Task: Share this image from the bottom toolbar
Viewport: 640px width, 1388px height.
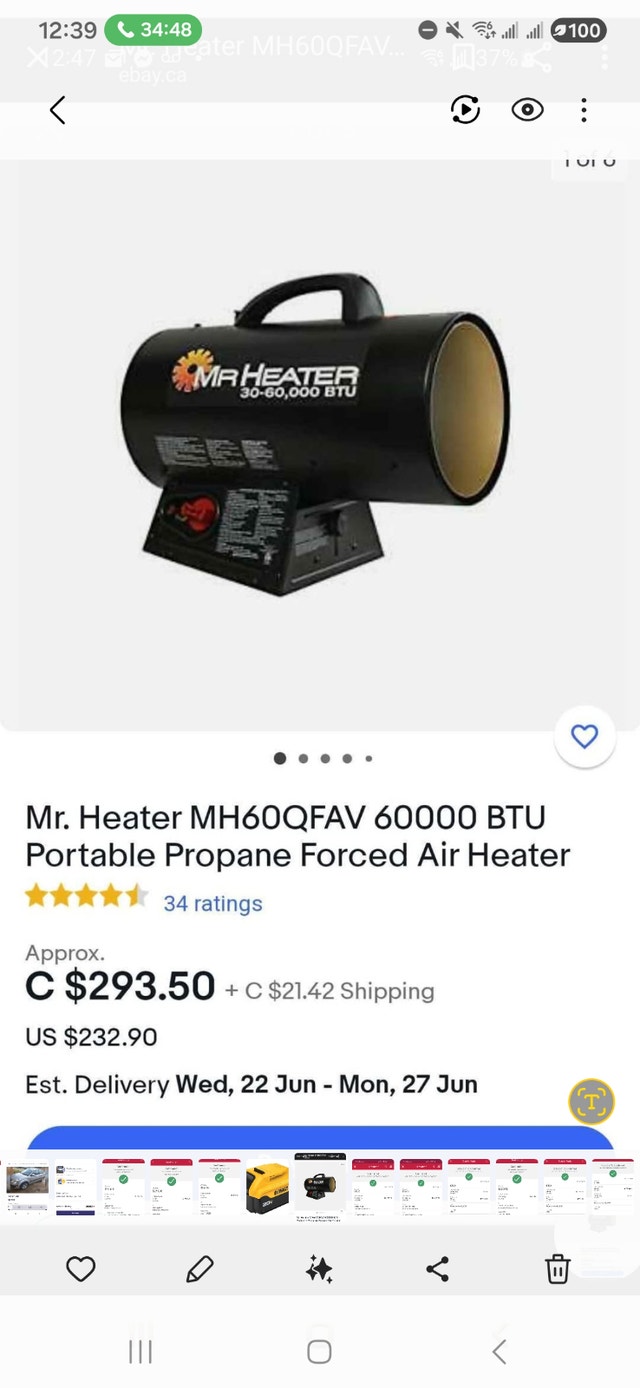Action: (437, 1269)
